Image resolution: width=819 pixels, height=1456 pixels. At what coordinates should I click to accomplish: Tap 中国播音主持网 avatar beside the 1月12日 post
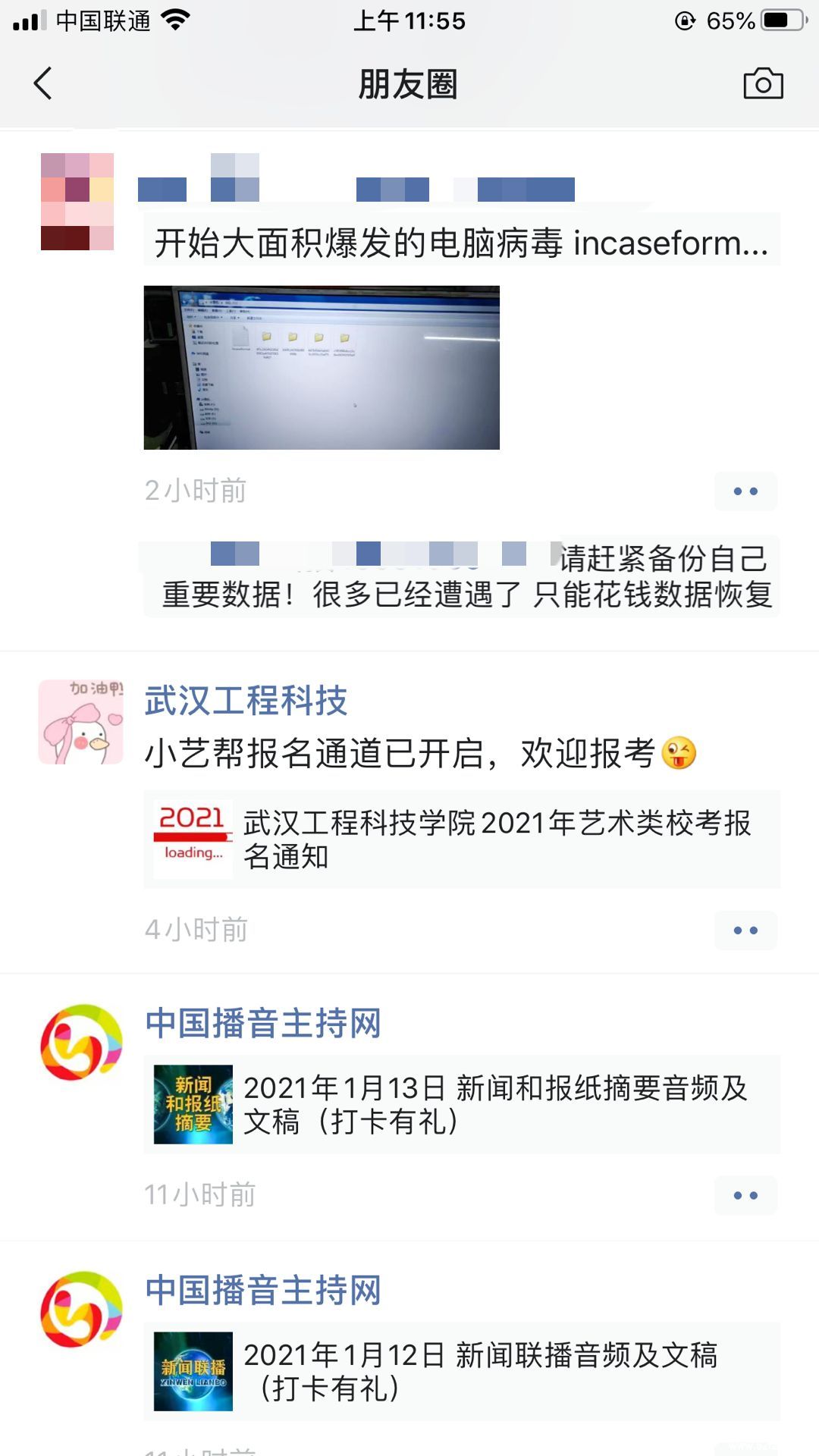[x=81, y=1310]
